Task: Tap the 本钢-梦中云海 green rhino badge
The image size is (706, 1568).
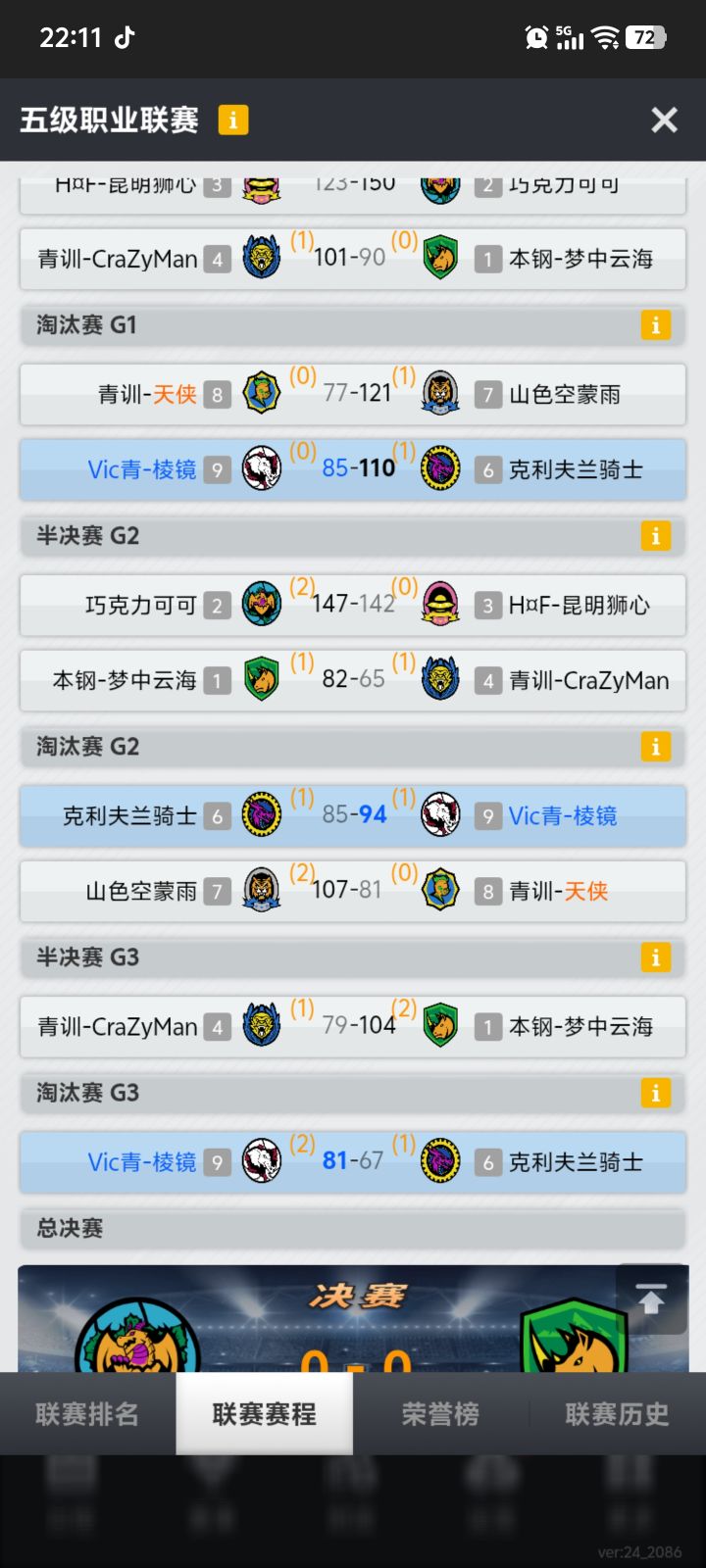Action: coord(262,680)
